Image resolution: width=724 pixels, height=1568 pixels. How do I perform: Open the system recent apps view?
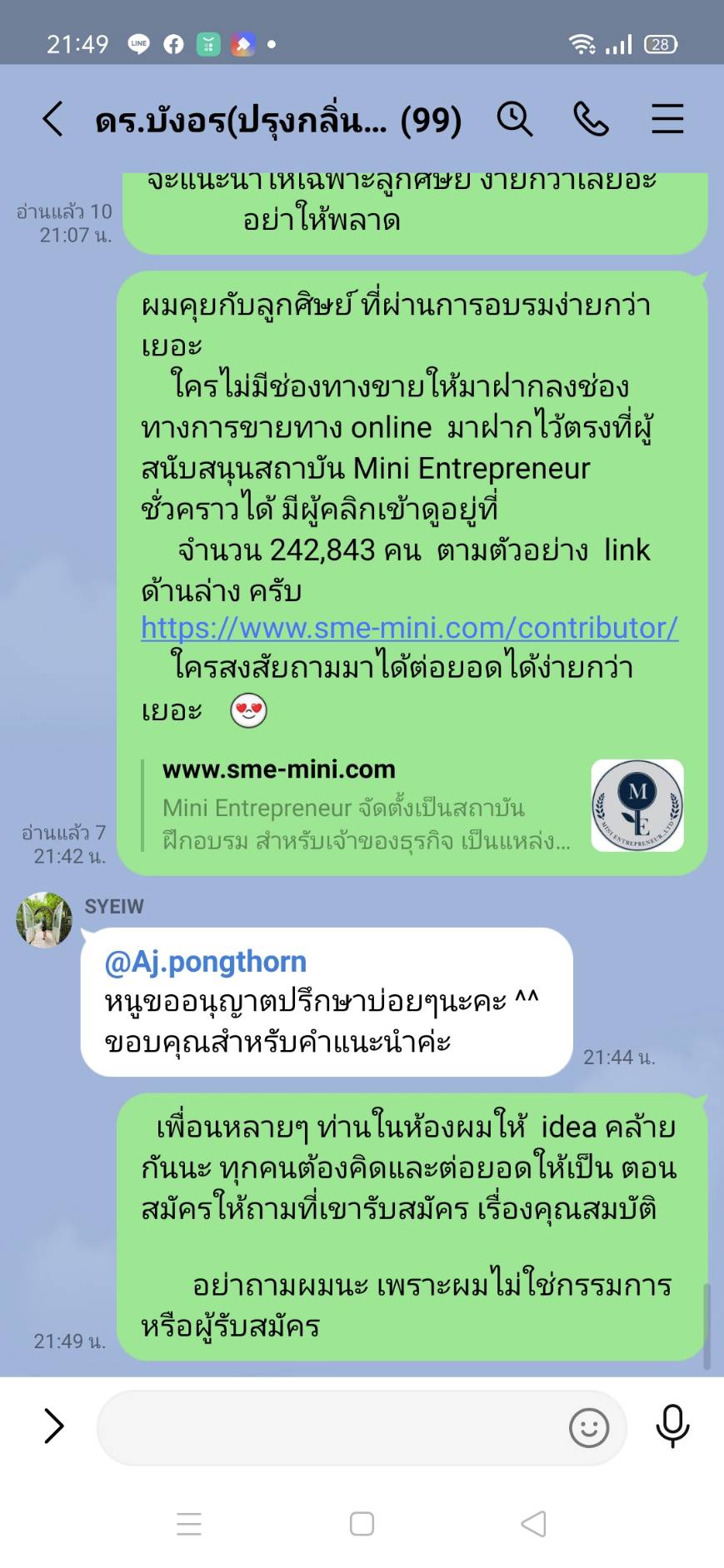[x=189, y=1524]
